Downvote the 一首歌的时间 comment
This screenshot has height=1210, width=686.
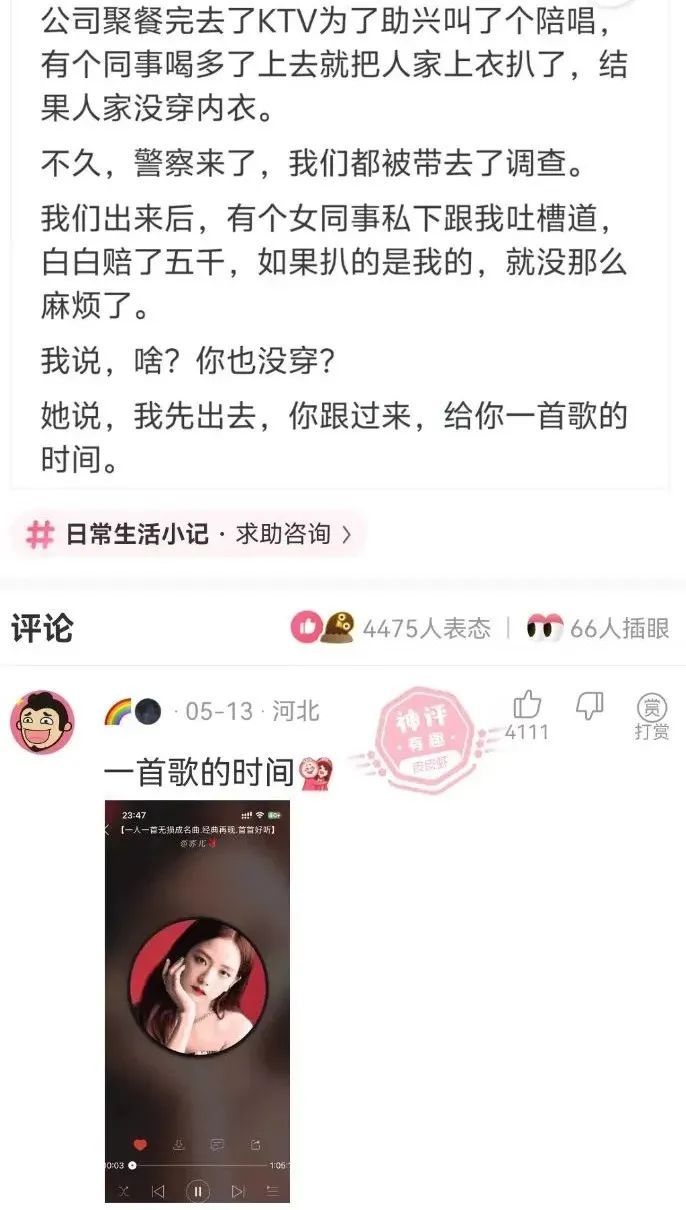click(x=590, y=706)
